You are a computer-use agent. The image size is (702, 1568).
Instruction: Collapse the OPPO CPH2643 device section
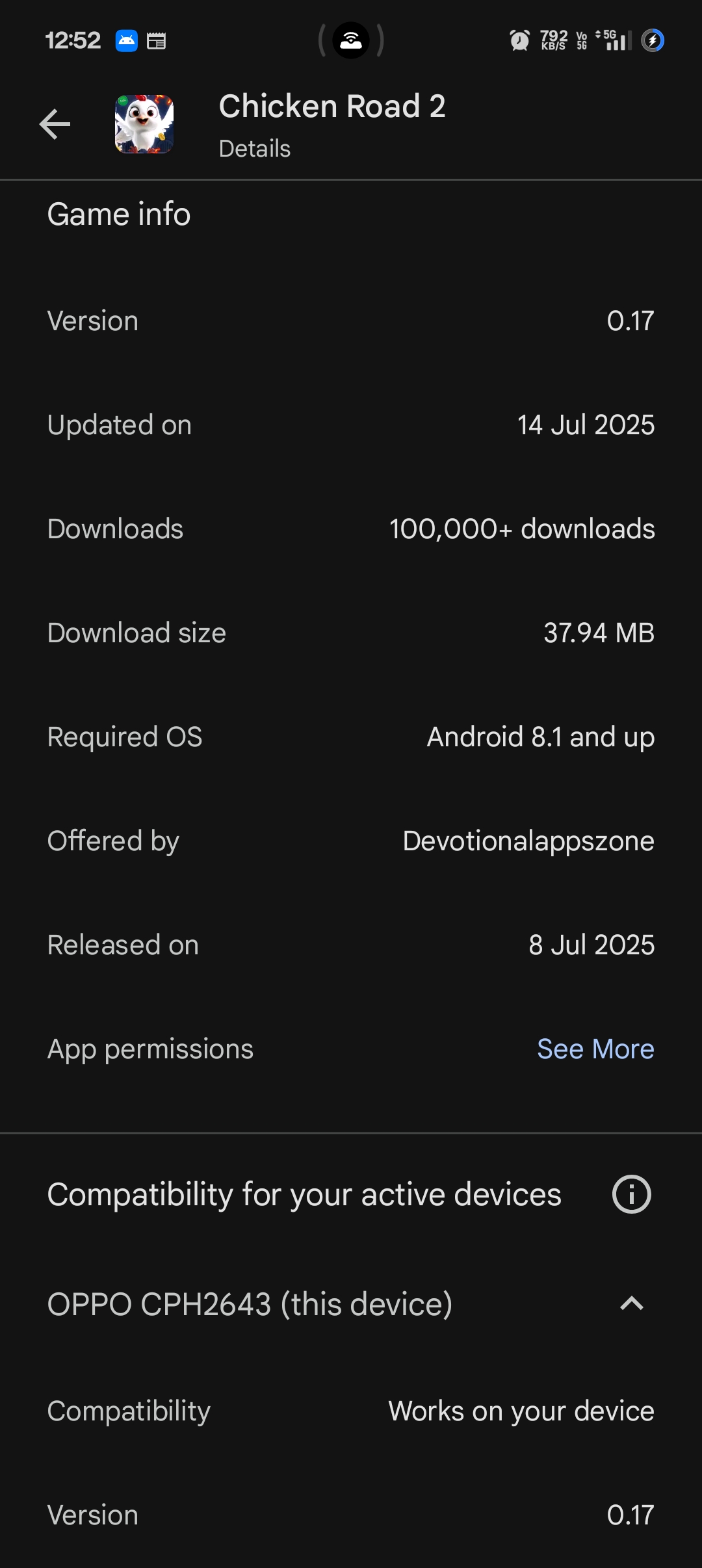point(631,1303)
